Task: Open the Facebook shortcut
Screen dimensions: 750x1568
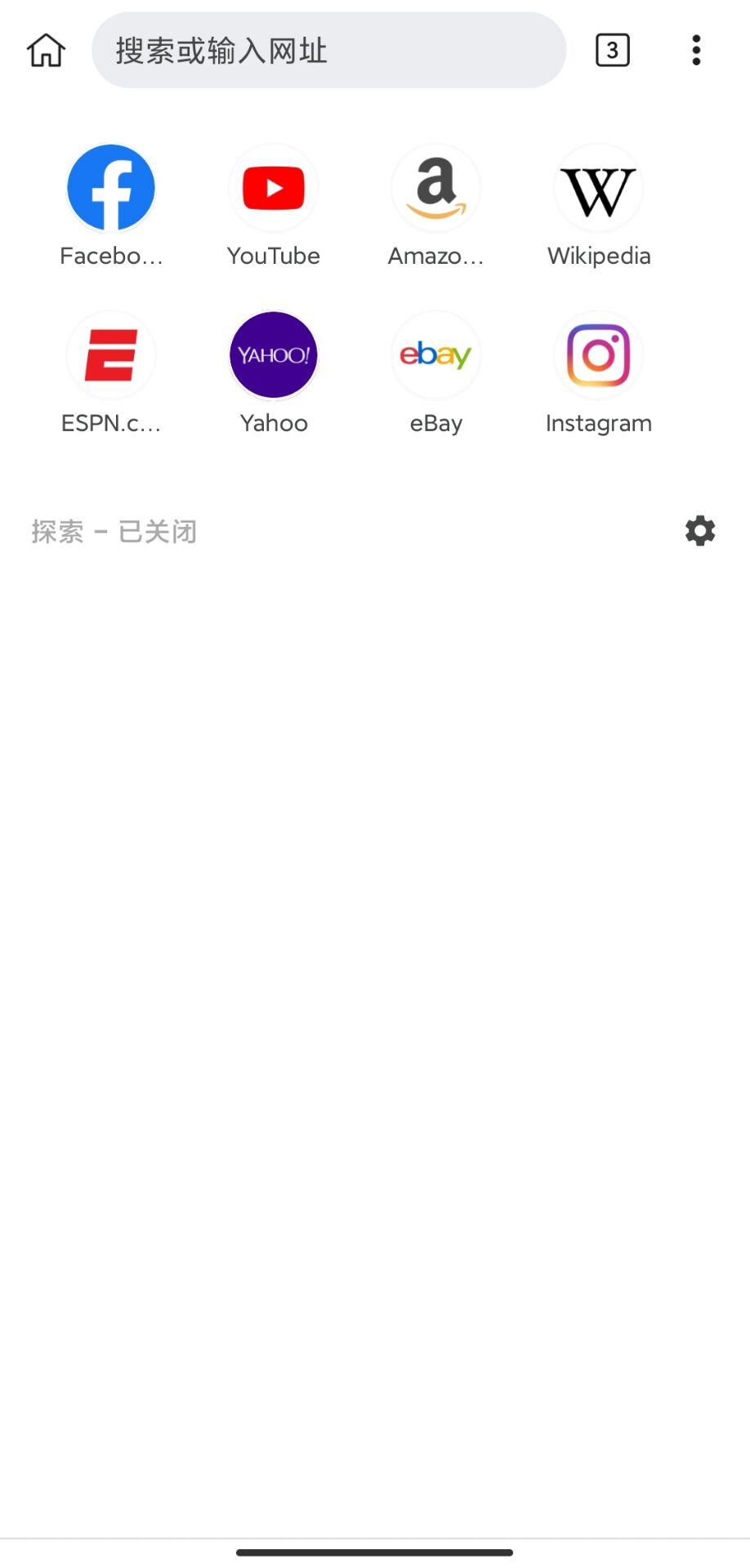Action: point(111,189)
